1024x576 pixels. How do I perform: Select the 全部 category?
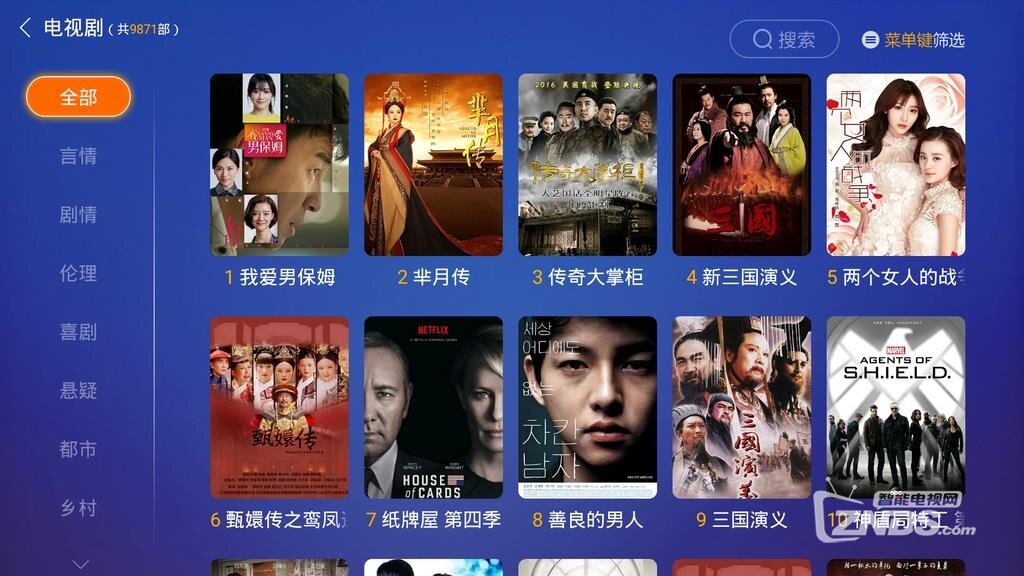(x=78, y=97)
